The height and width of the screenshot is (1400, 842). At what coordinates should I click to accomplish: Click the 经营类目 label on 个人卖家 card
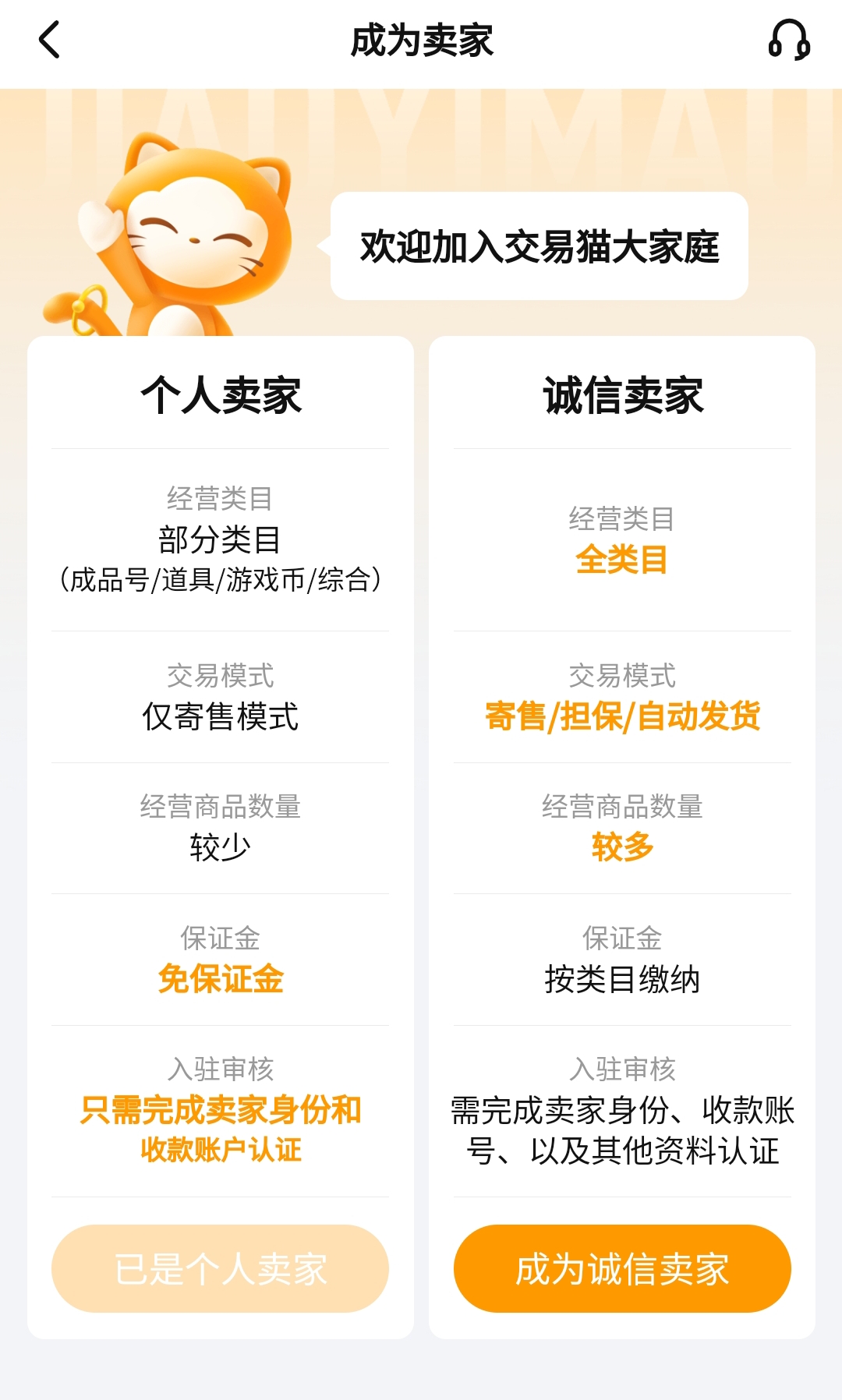219,497
